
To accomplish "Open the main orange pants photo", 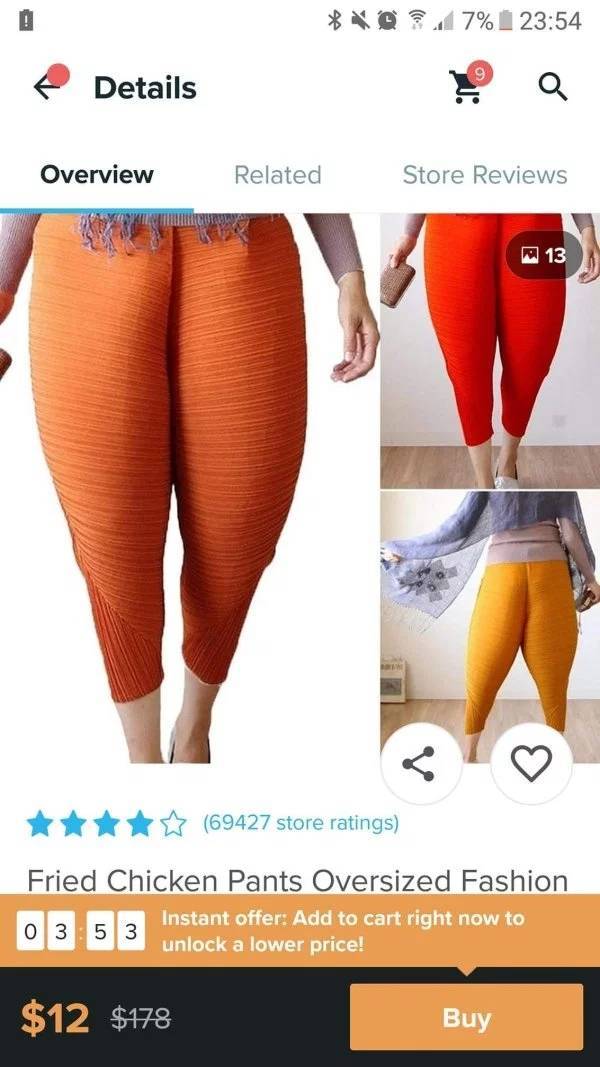I will coord(188,480).
